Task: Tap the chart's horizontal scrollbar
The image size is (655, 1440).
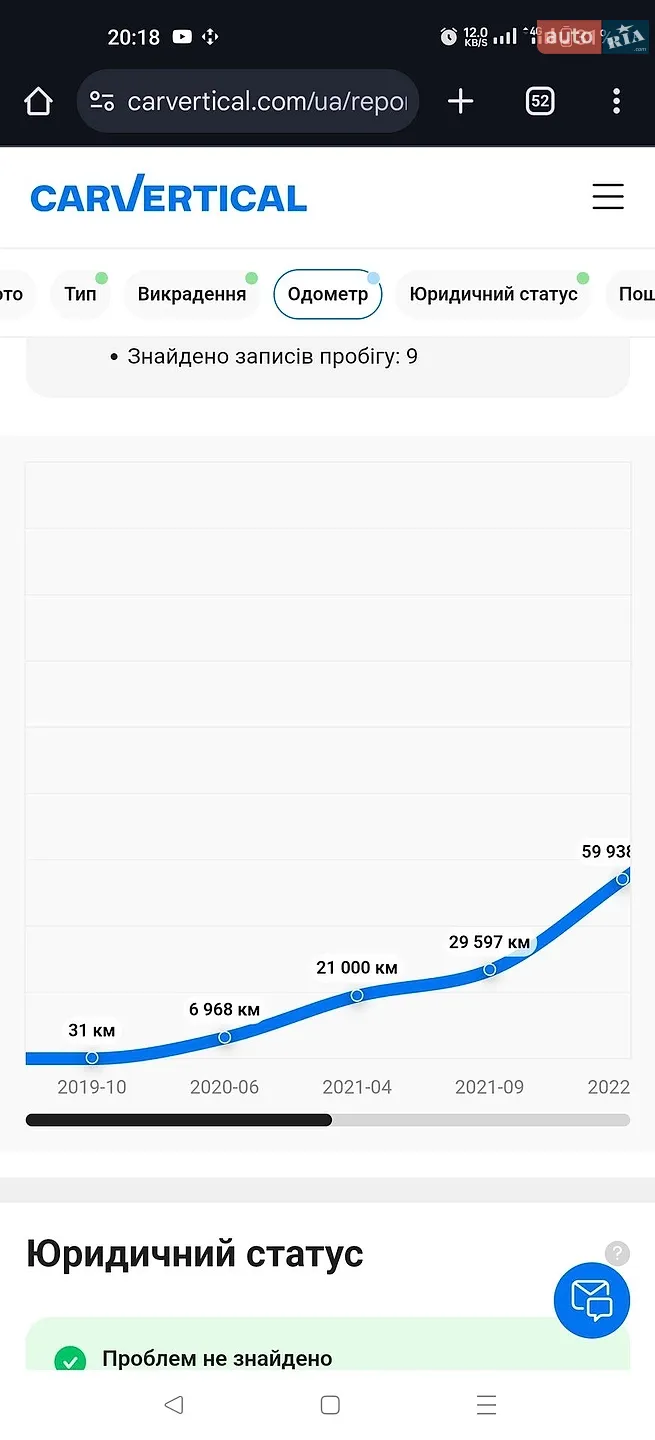Action: (x=328, y=1120)
